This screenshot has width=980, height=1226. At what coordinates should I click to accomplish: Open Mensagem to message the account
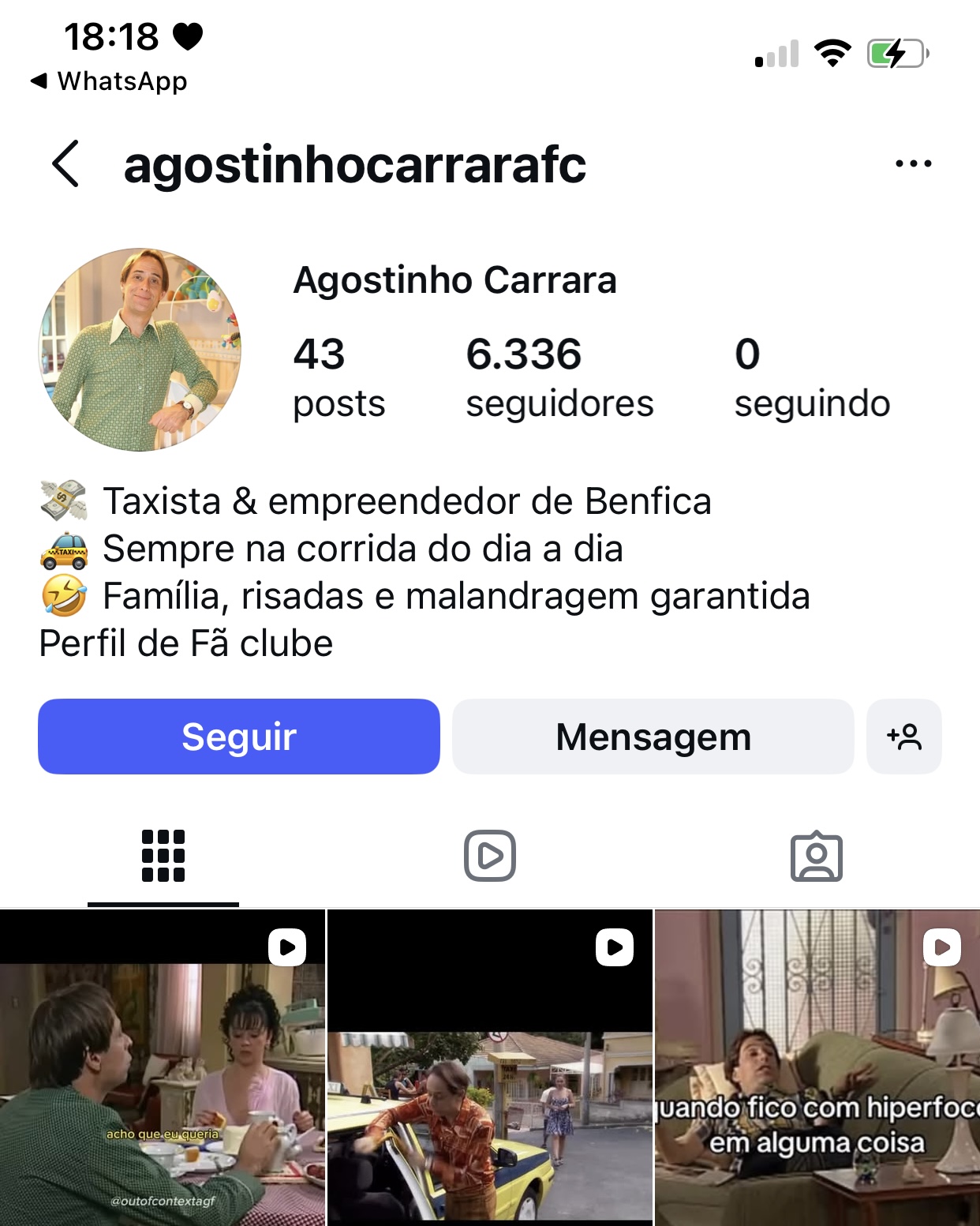[x=653, y=736]
